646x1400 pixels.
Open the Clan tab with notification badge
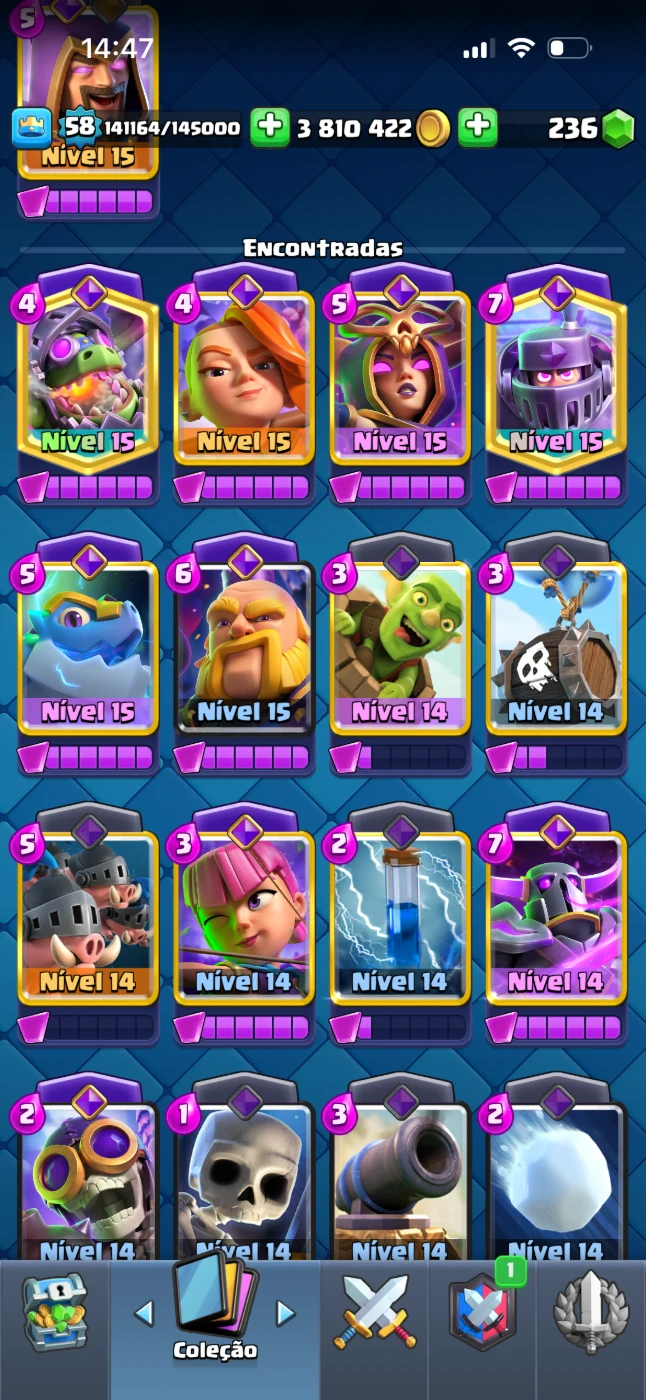[x=483, y=1313]
